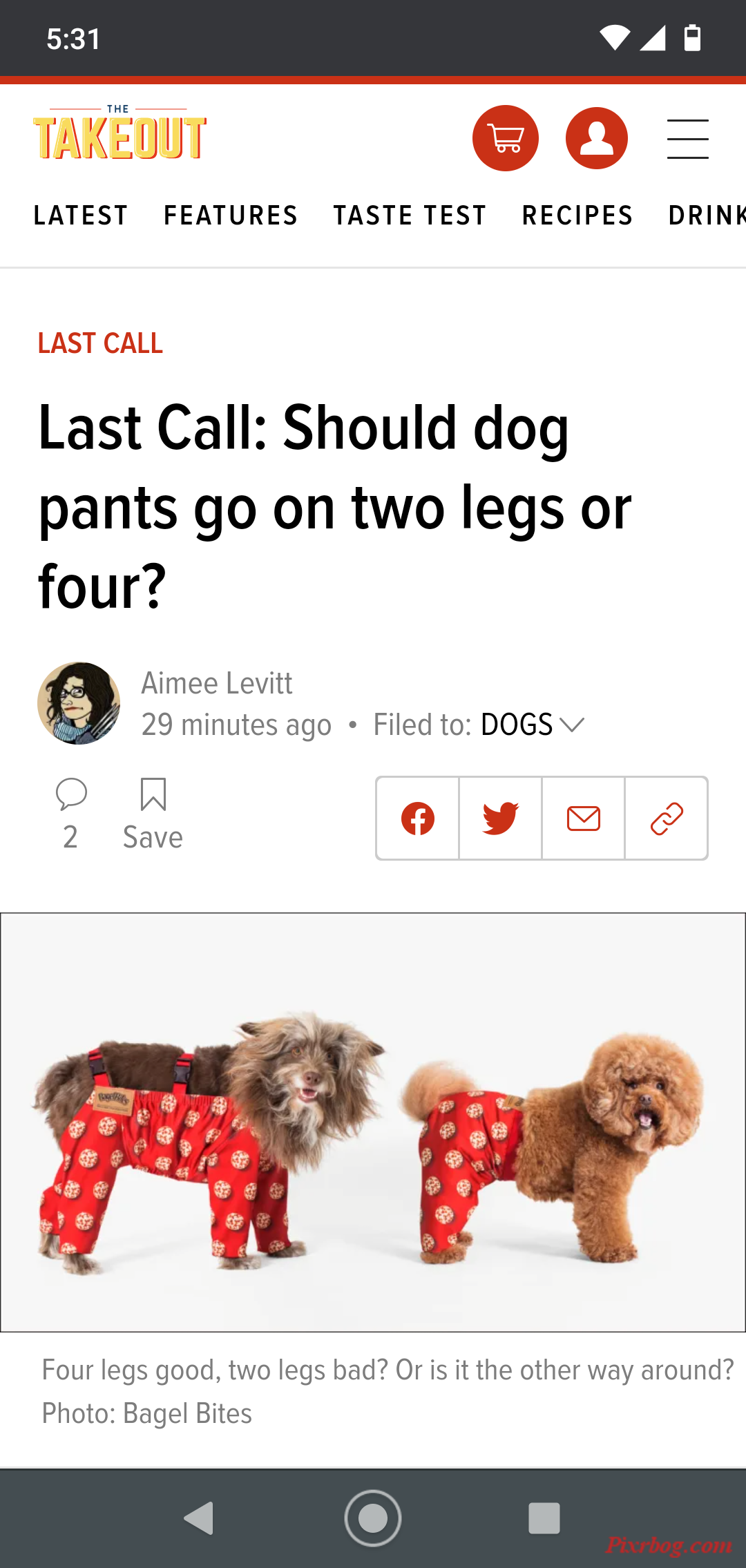Screen dimensions: 746x1568
Task: Open the hamburger menu
Action: (x=687, y=139)
